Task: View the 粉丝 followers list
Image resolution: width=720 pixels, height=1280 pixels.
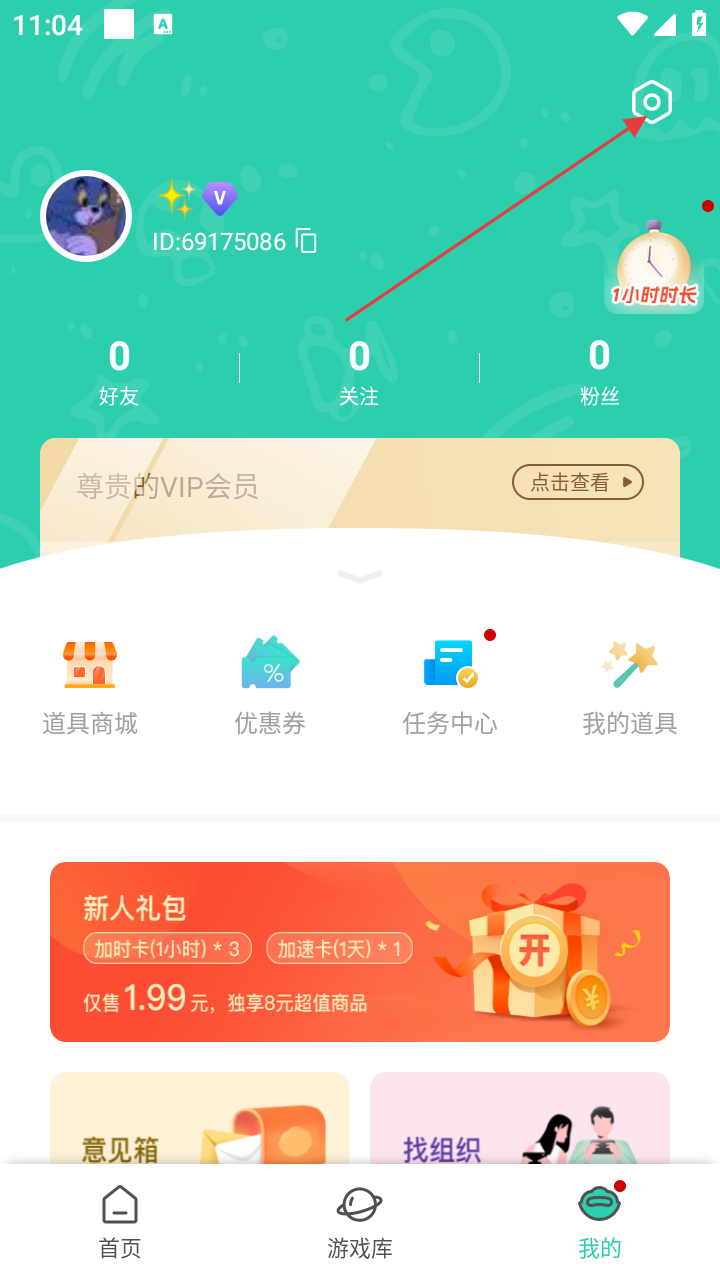Action: coord(599,371)
